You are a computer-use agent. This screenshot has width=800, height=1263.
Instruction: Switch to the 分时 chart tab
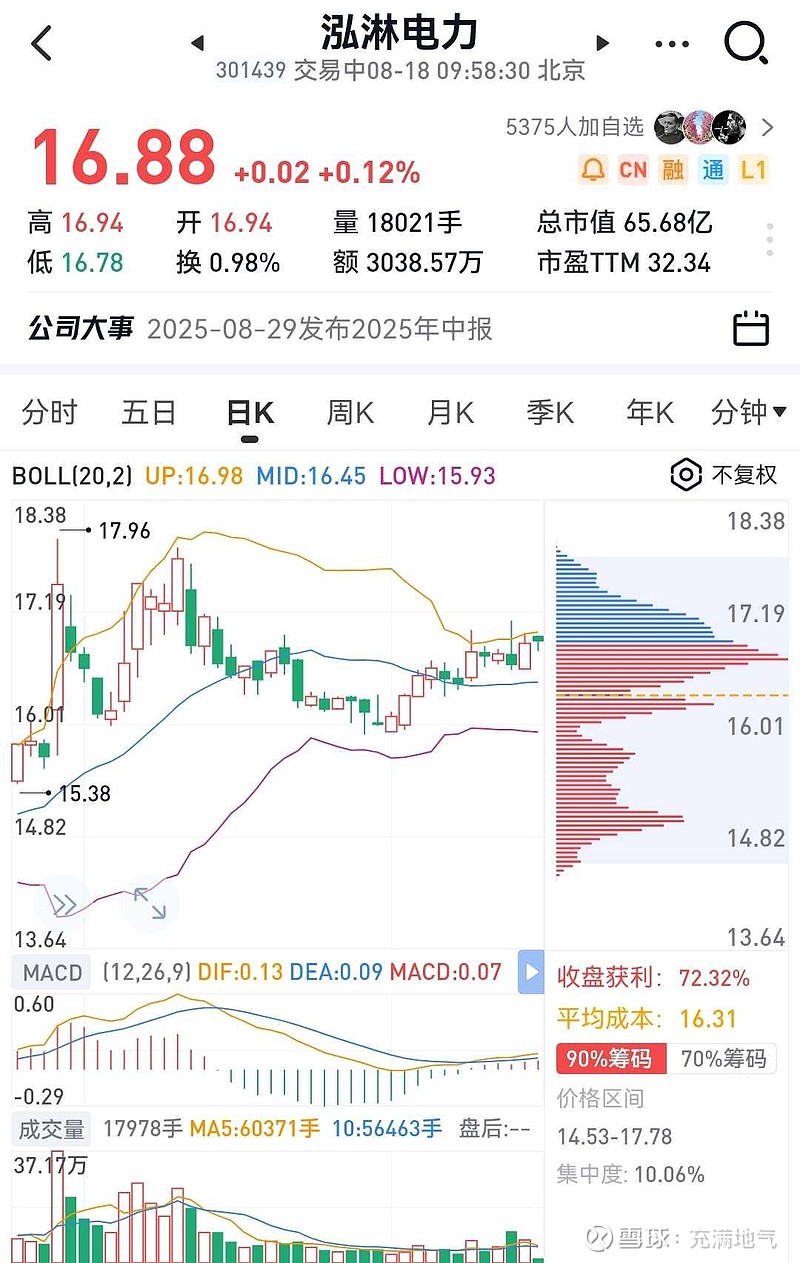pos(49,412)
